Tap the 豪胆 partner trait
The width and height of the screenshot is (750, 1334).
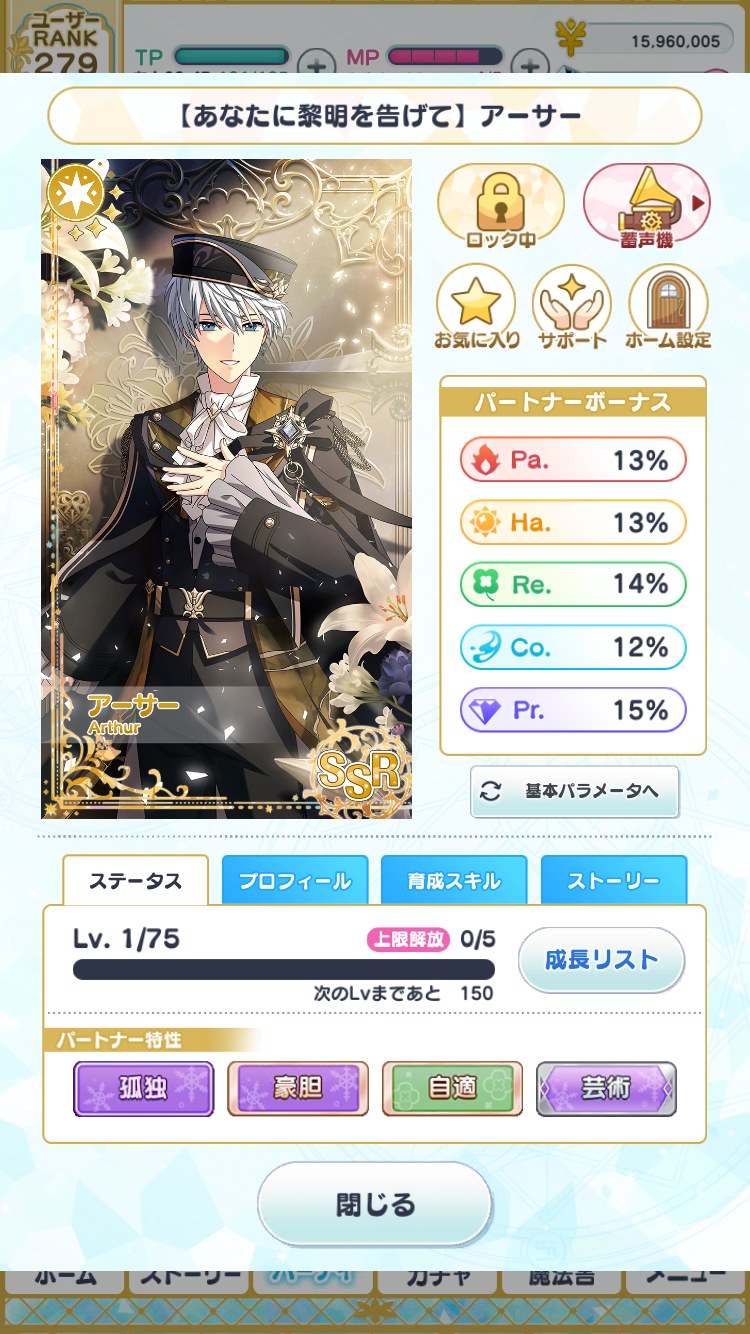[x=298, y=1088]
